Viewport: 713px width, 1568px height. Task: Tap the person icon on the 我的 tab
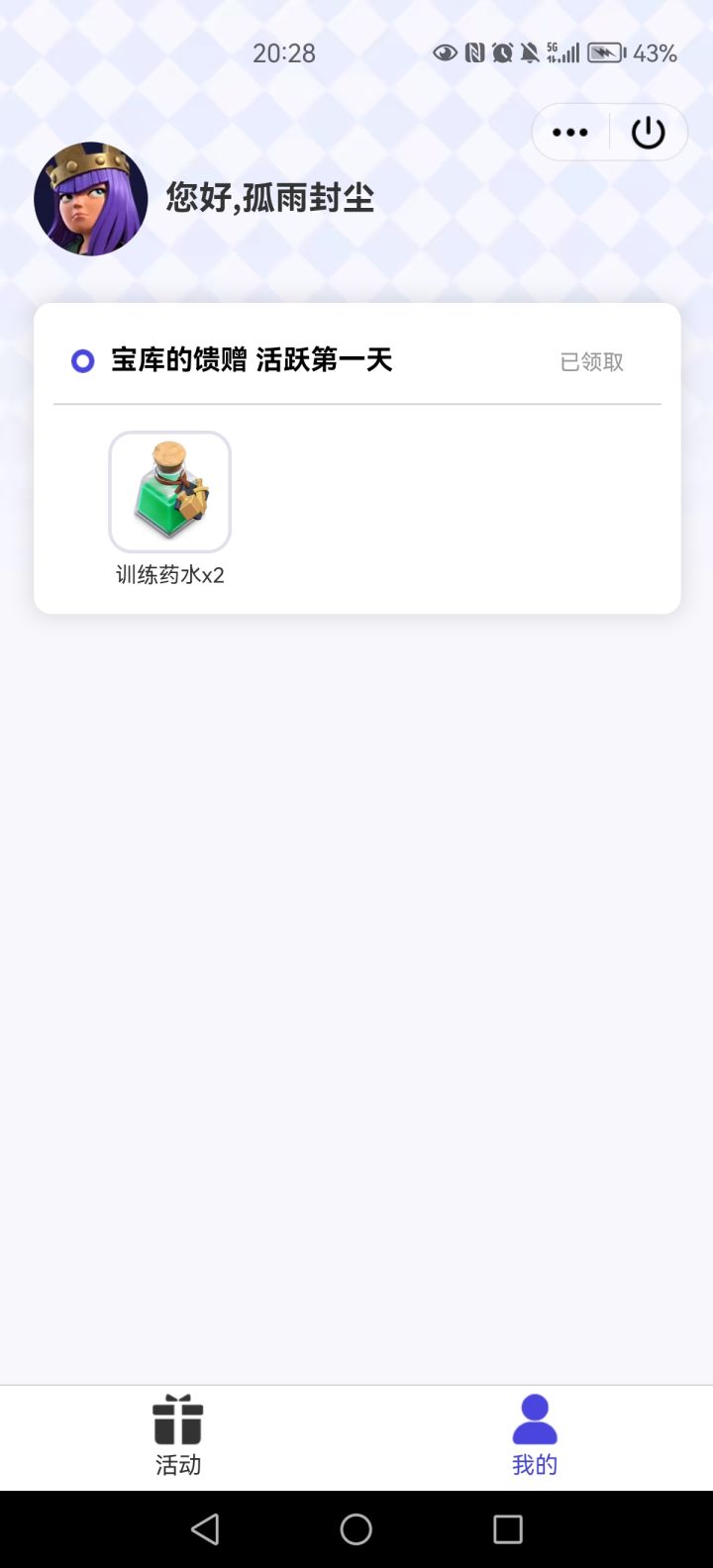(x=535, y=1418)
